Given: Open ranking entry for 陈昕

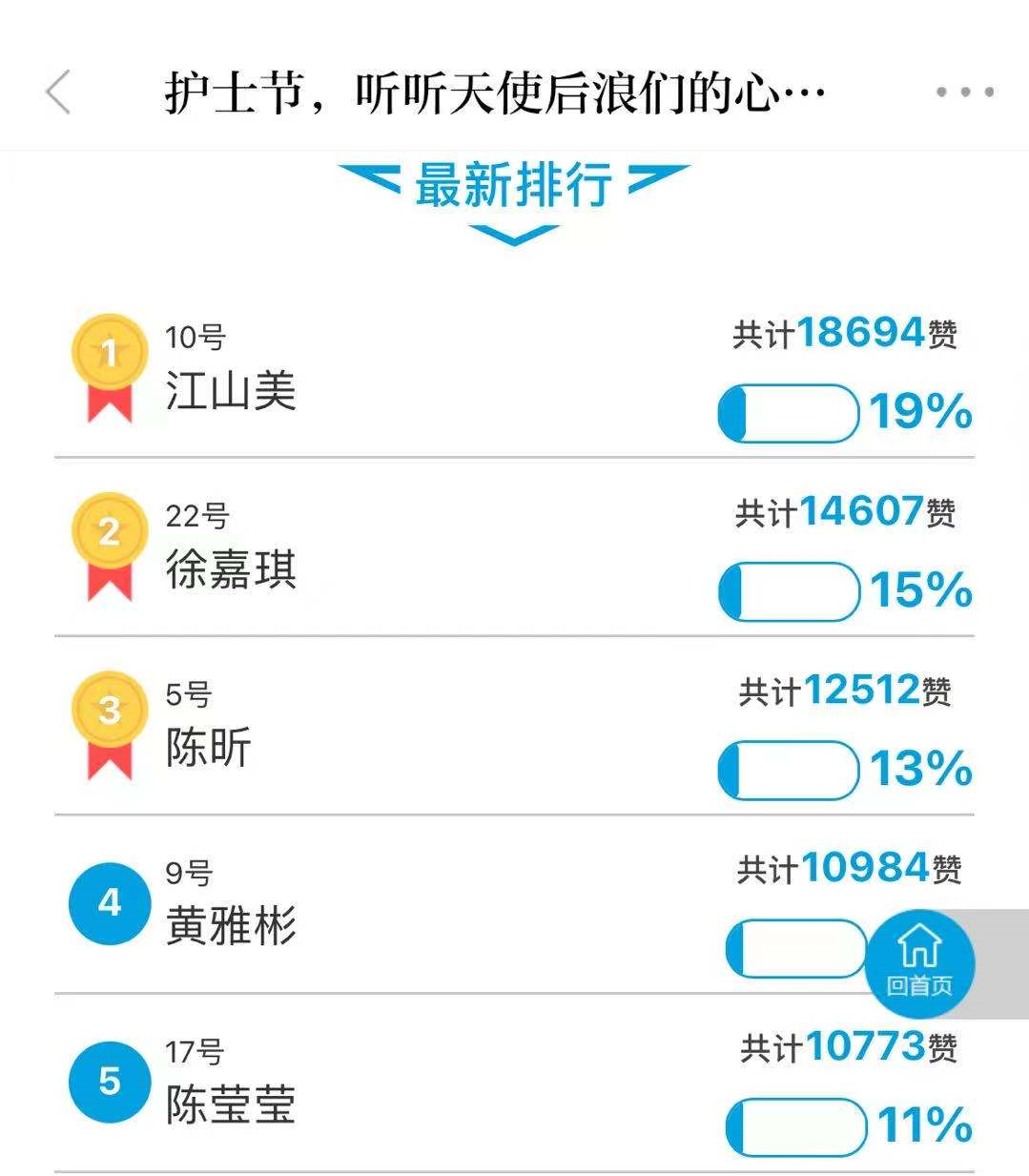Looking at the screenshot, I should tap(208, 747).
